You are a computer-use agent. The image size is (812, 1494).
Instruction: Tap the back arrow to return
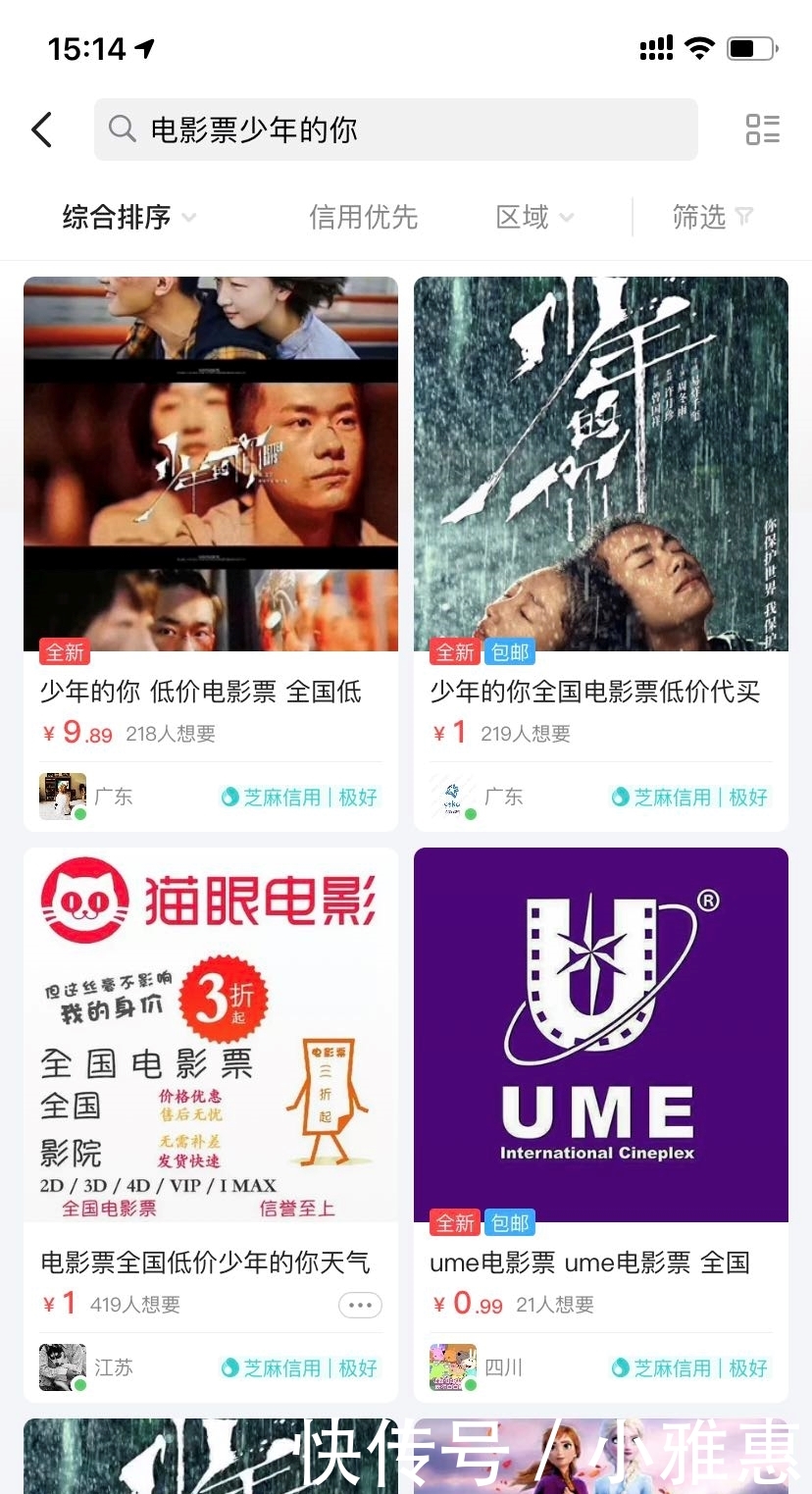pos(41,129)
